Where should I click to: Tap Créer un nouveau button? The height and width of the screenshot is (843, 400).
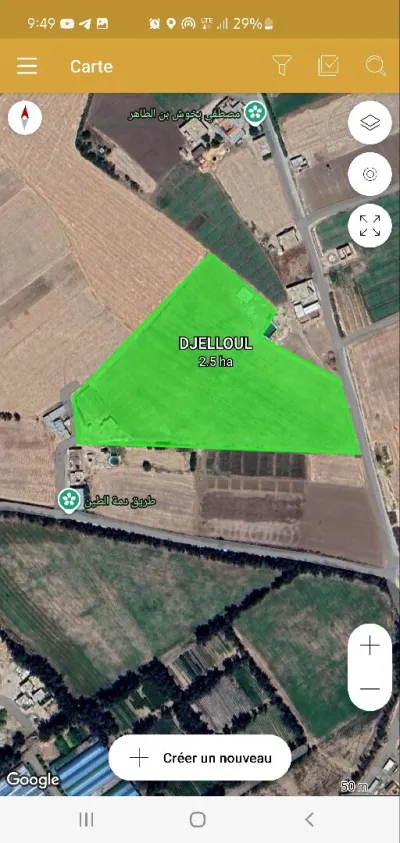tap(200, 758)
